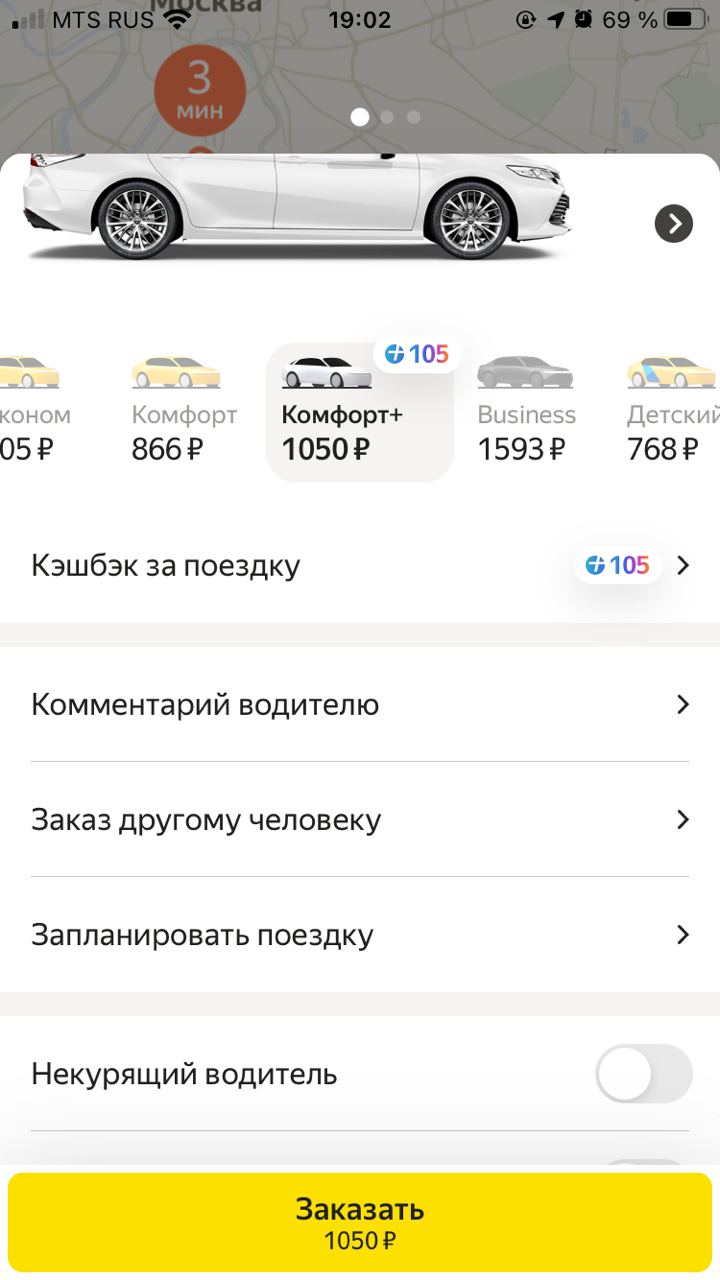Open Запланировать поездку

(360, 935)
